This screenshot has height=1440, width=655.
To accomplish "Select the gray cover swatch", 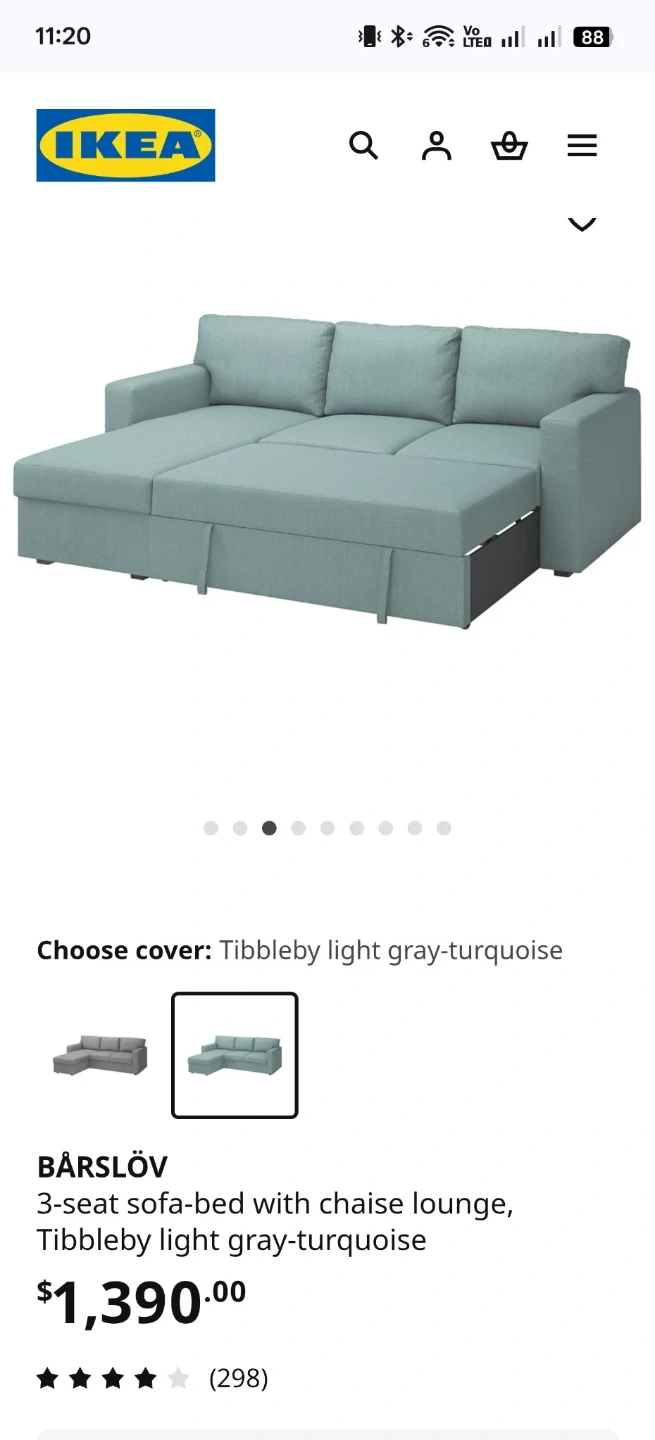I will coord(100,1055).
